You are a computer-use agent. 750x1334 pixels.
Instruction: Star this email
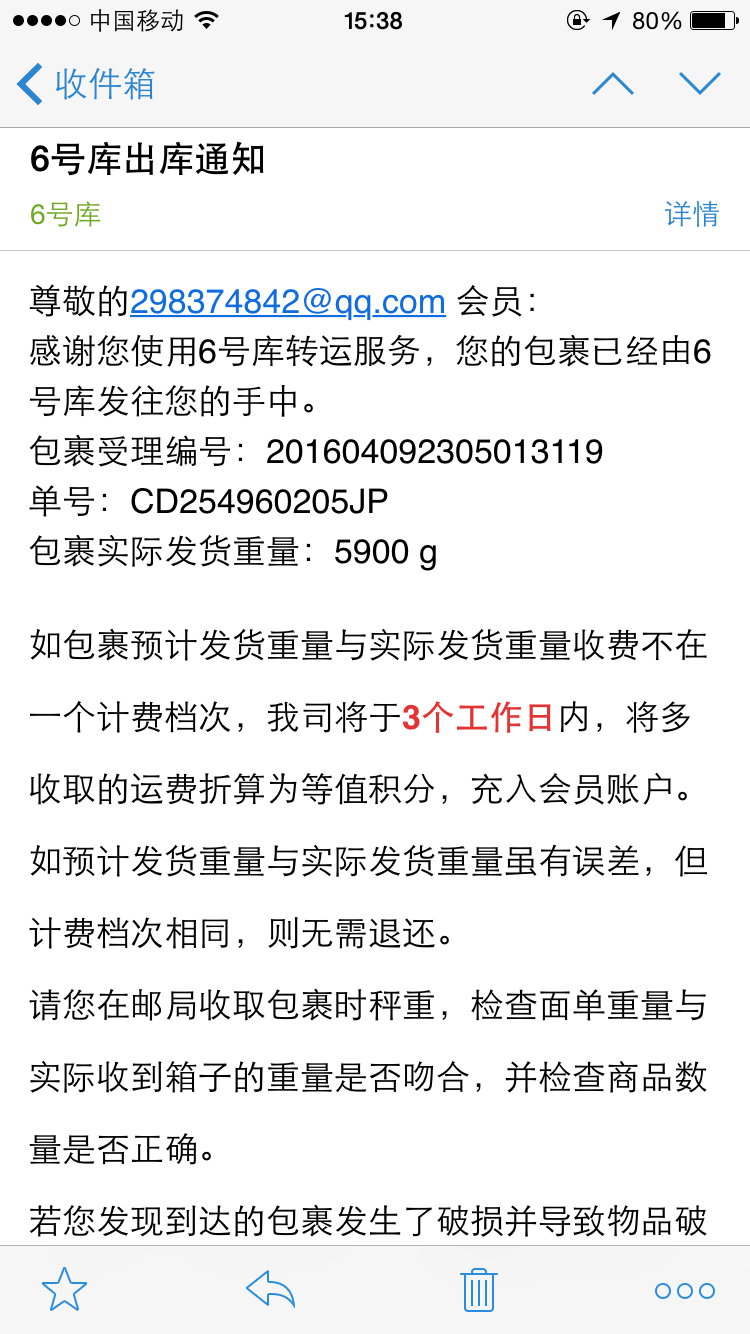pos(65,1290)
